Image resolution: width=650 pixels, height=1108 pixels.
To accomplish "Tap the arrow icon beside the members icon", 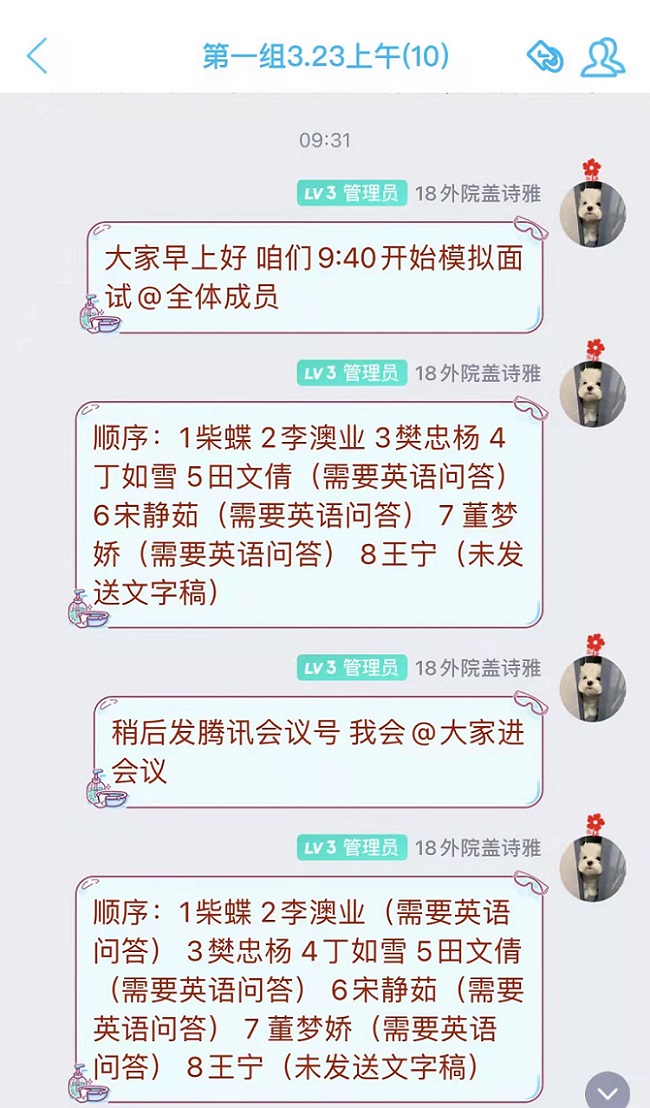I will (x=545, y=57).
